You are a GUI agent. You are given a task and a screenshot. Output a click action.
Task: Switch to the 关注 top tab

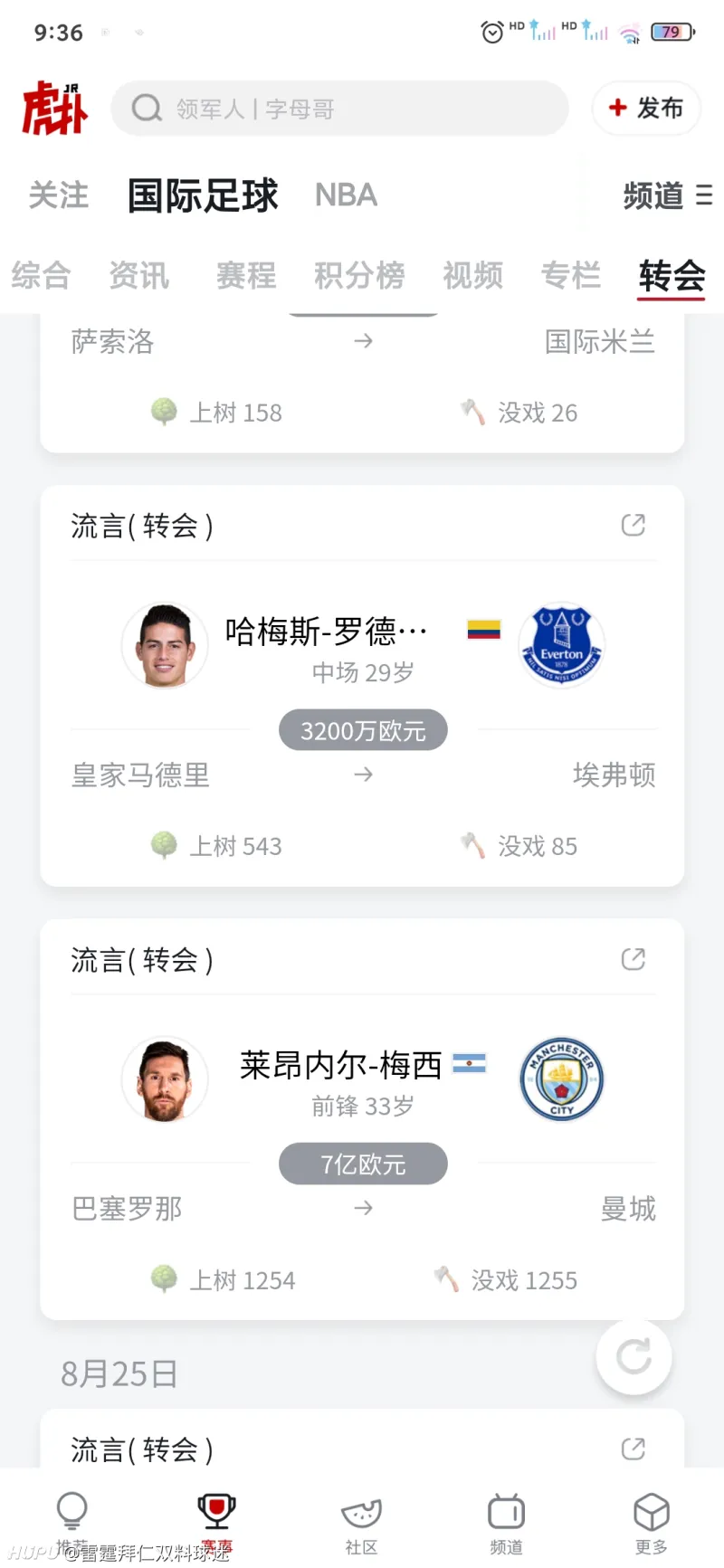(x=59, y=195)
